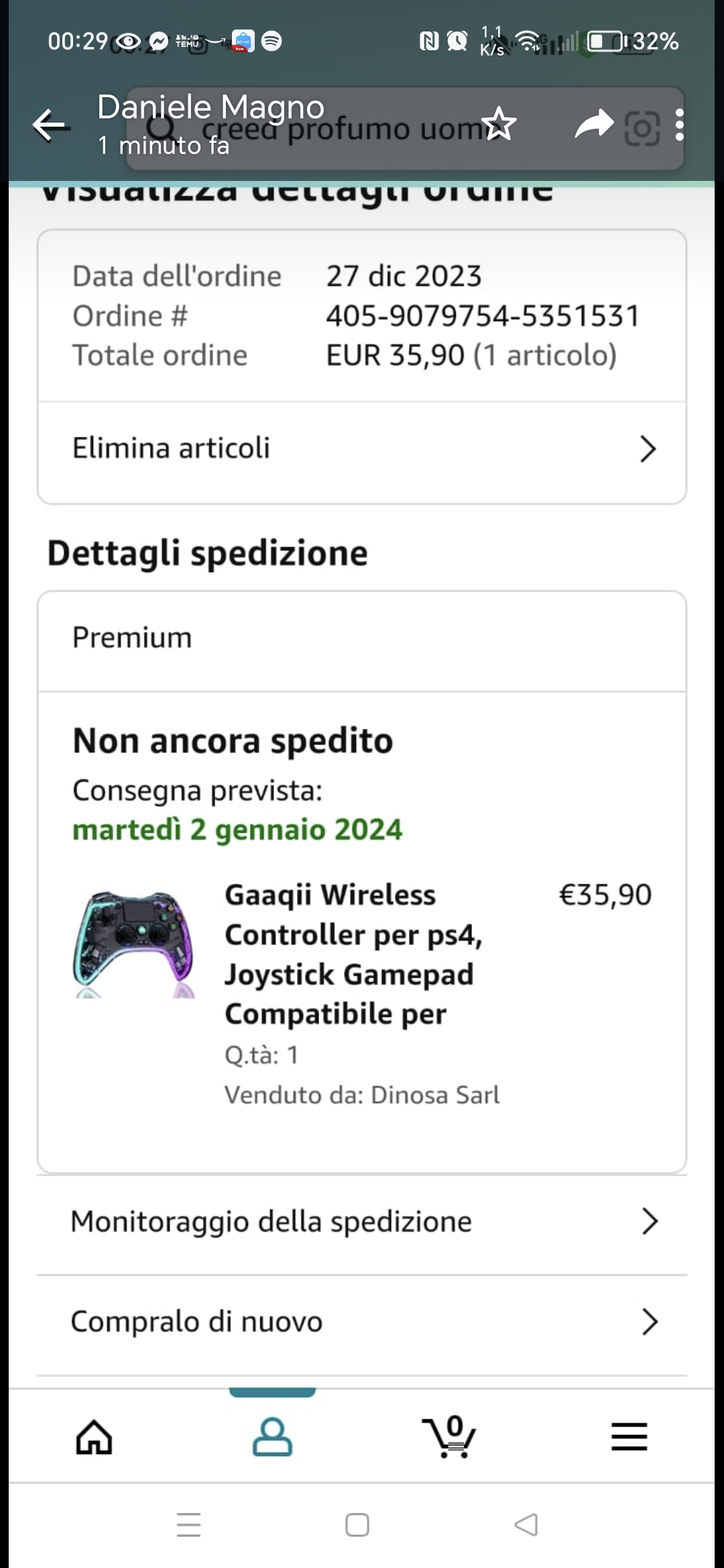This screenshot has width=724, height=1568.
Task: Tap the system back triangle
Action: 526,1524
